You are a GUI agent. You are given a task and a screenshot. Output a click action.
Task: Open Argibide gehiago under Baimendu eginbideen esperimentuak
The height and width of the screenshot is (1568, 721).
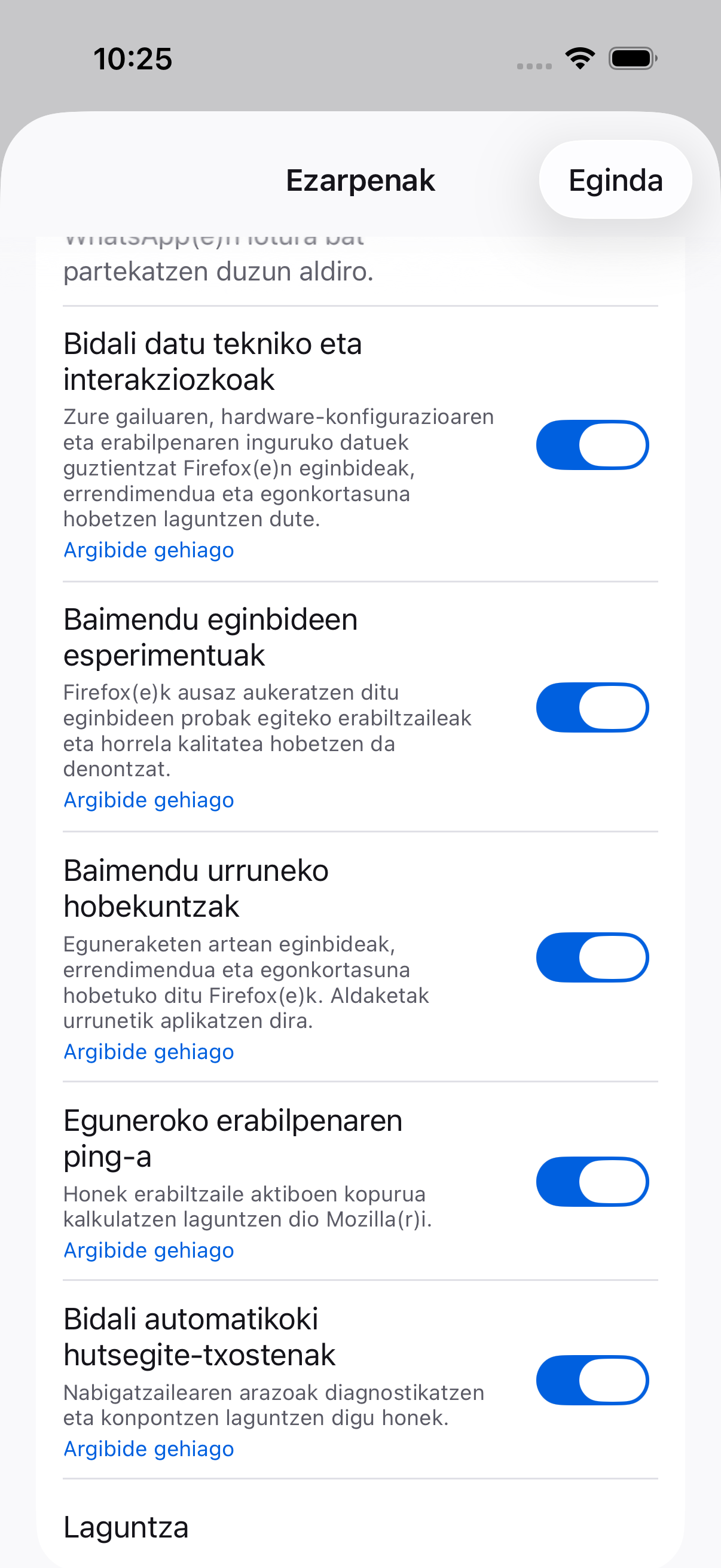(x=148, y=800)
